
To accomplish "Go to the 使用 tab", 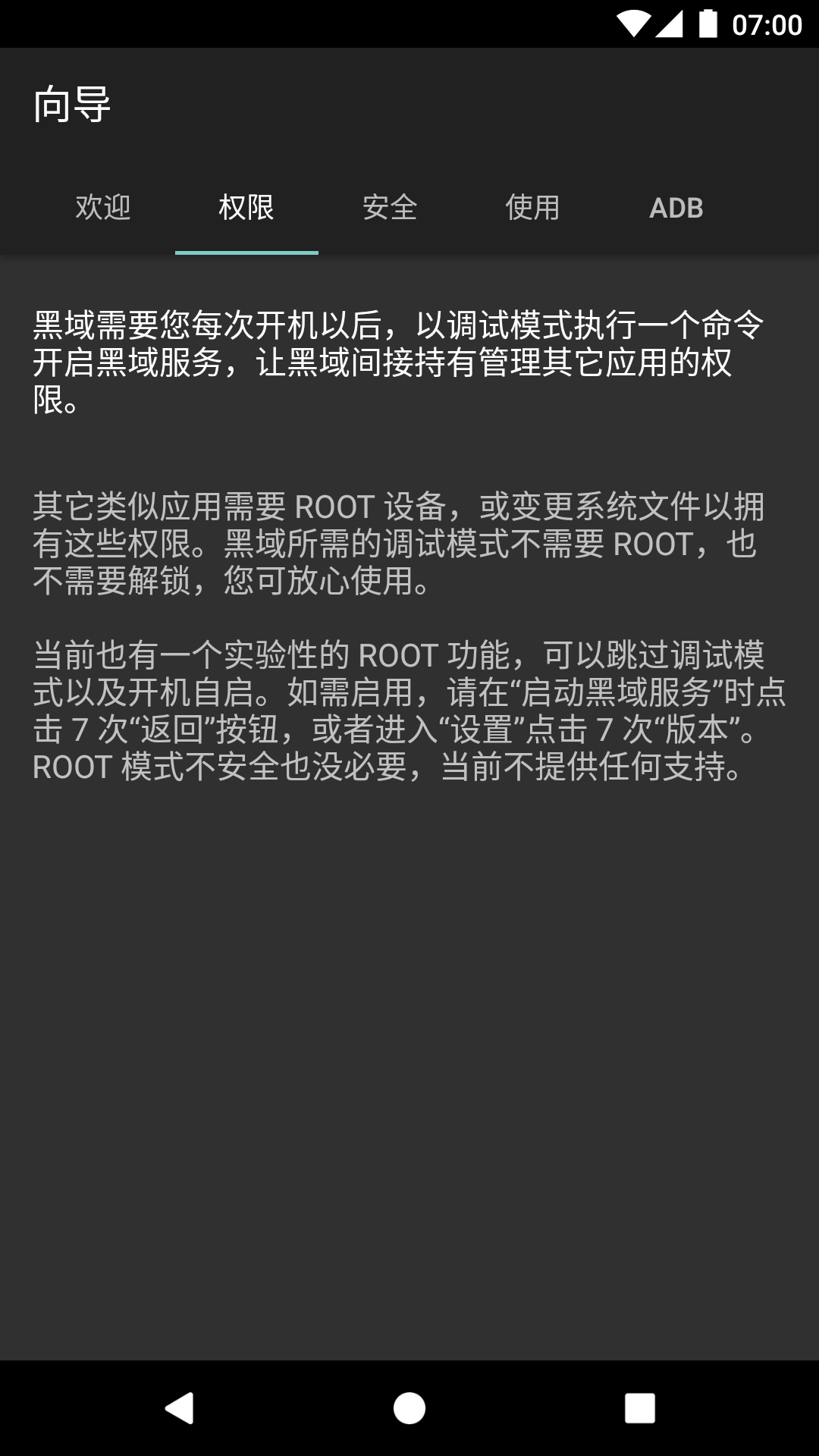I will pyautogui.click(x=533, y=207).
